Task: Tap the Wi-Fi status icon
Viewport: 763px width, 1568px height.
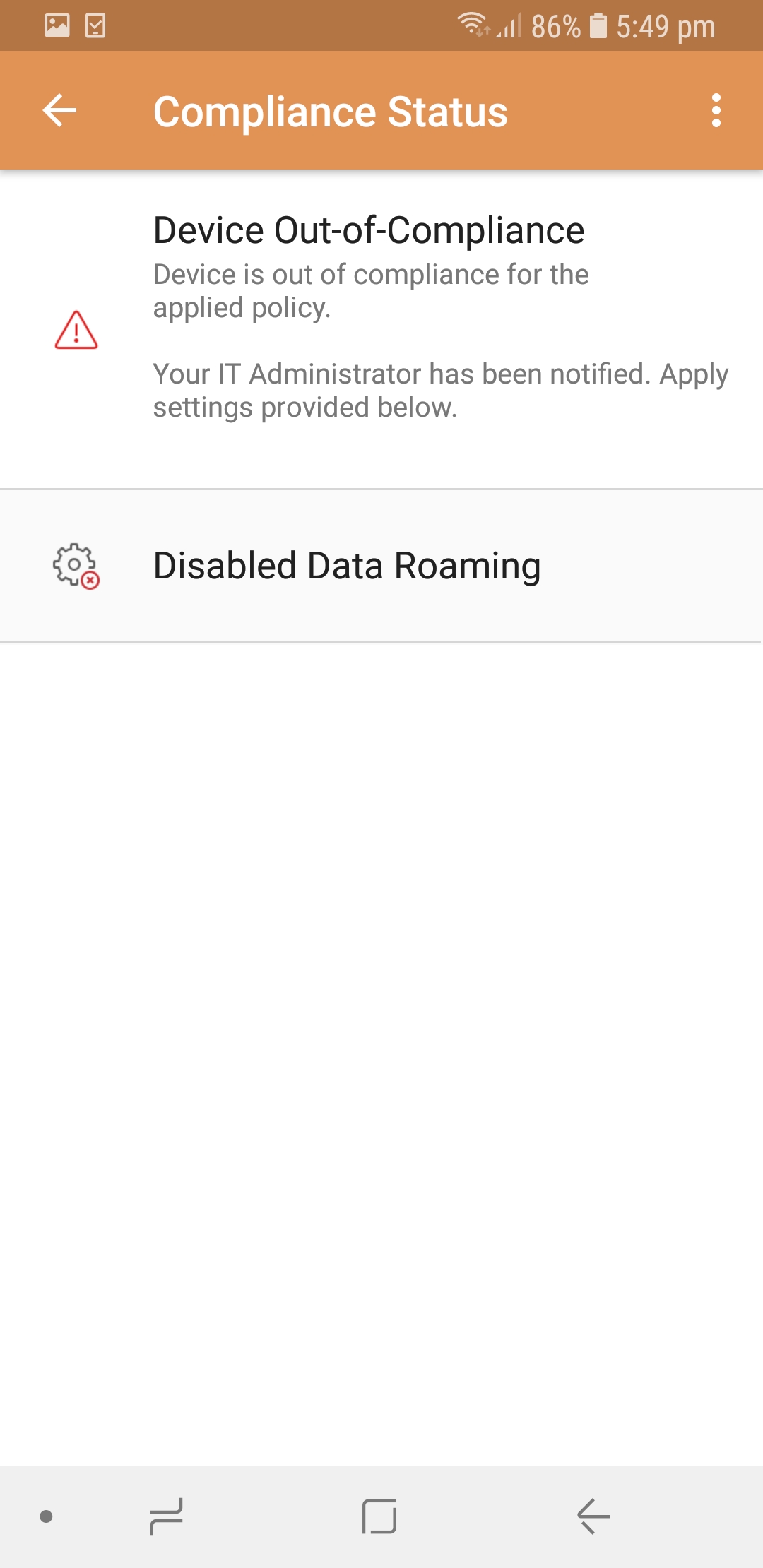Action: tap(474, 24)
